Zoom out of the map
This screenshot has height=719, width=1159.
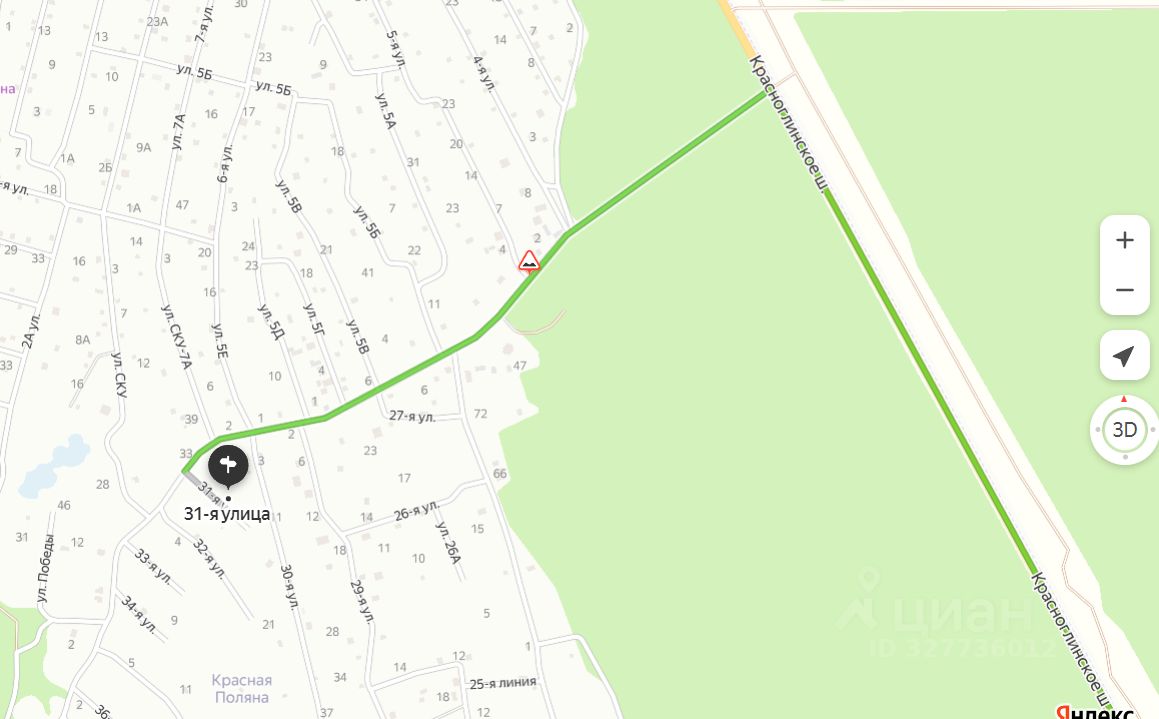click(x=1125, y=290)
